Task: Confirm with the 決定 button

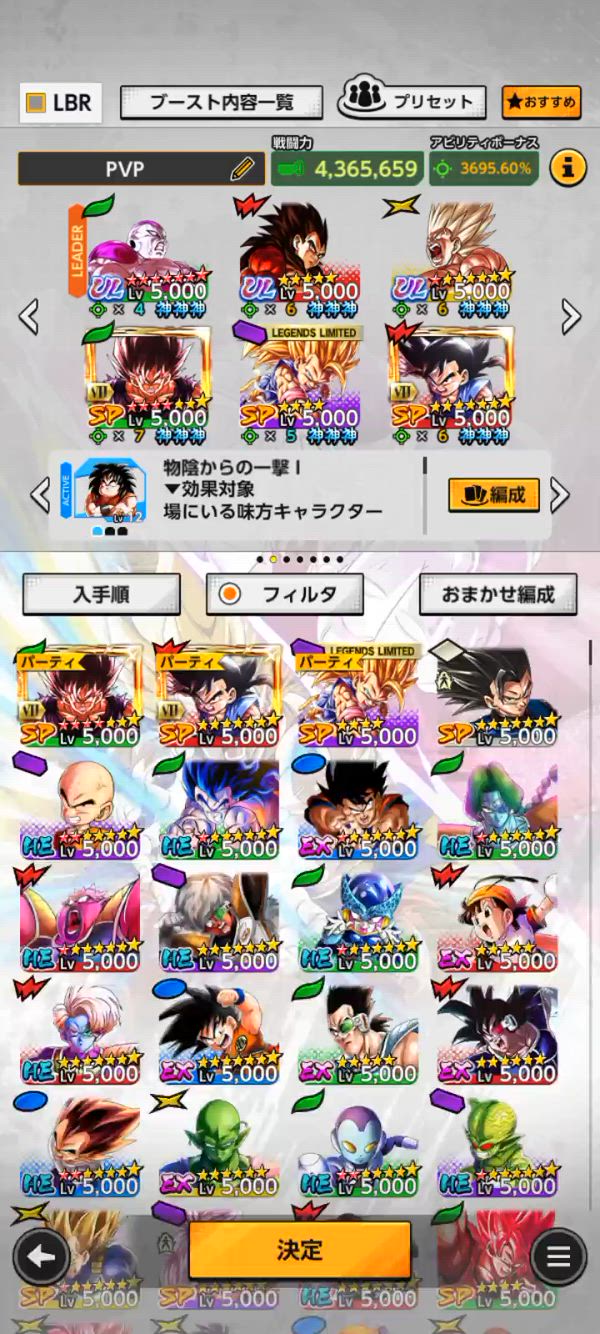Action: (x=300, y=1250)
